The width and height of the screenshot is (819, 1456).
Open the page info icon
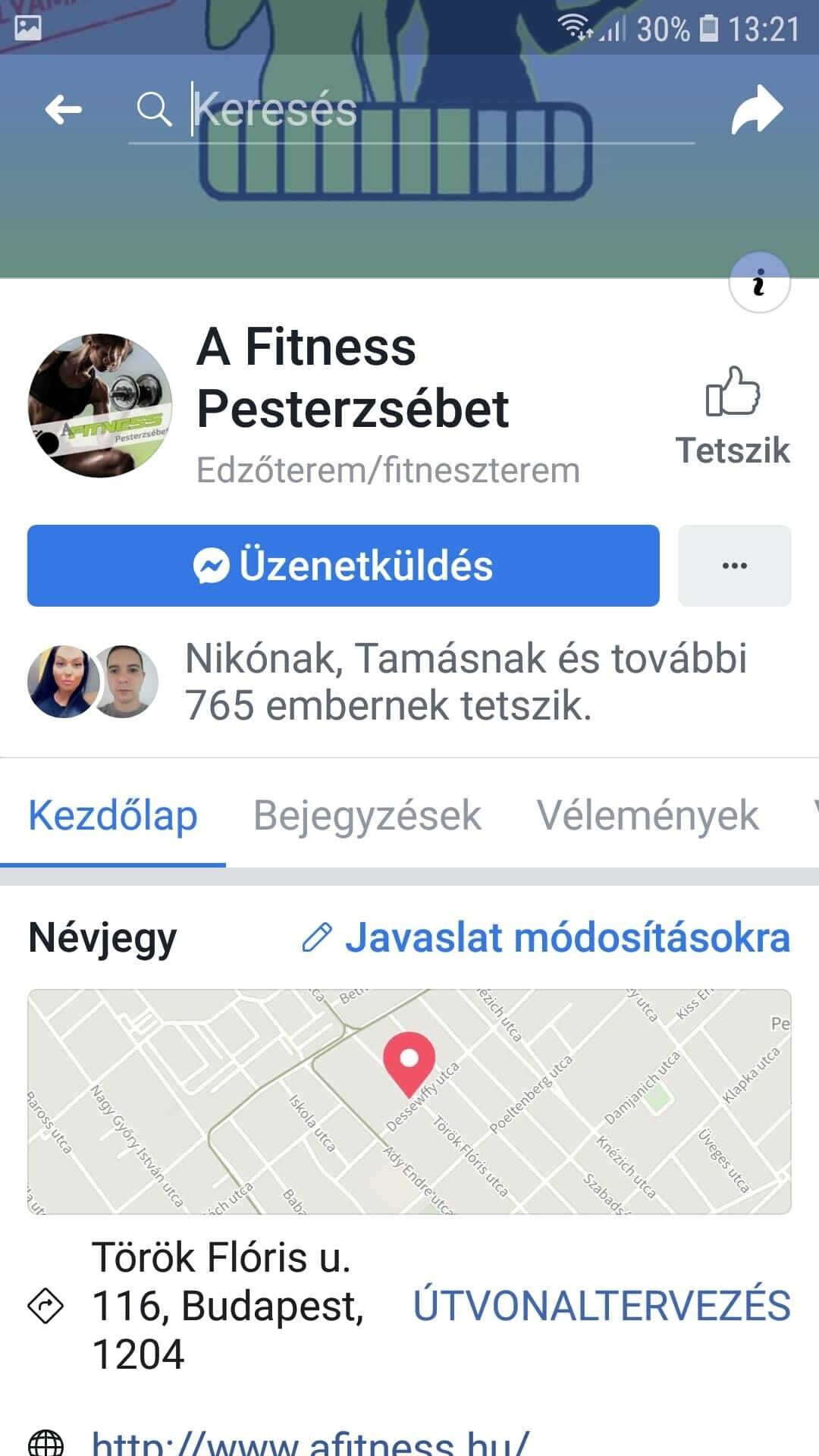click(759, 282)
